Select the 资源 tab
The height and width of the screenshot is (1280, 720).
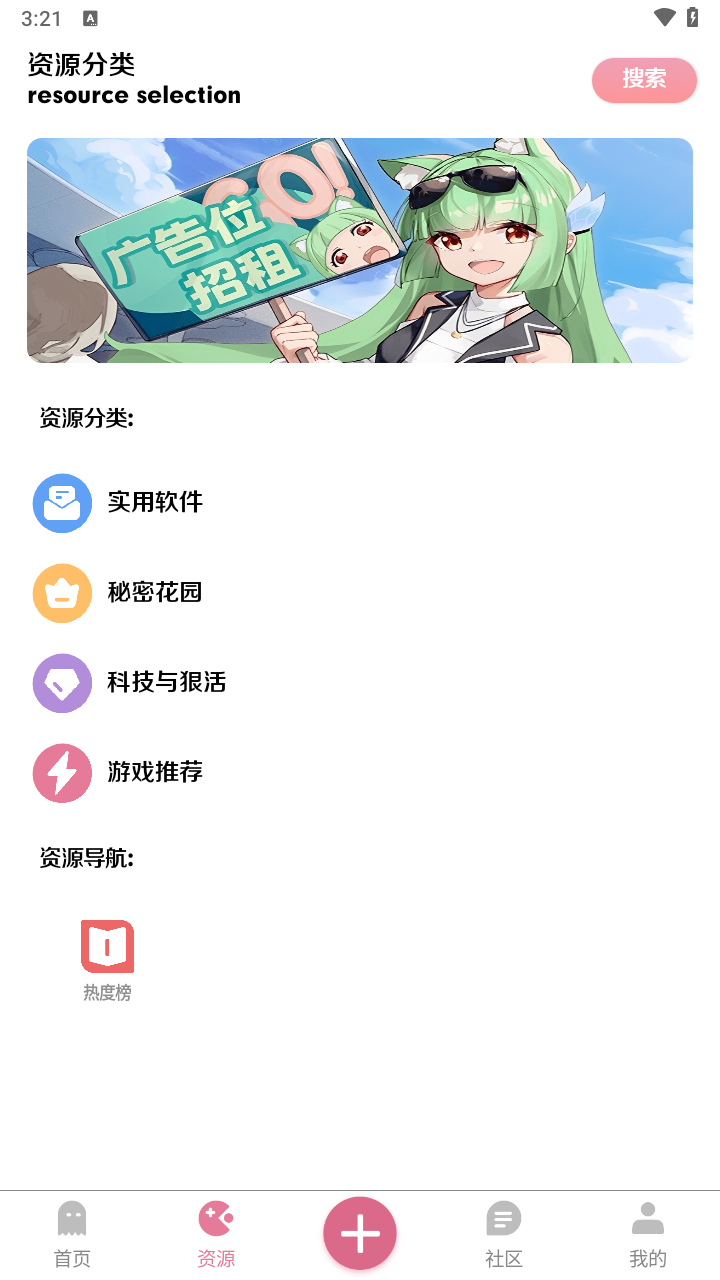[x=216, y=1235]
